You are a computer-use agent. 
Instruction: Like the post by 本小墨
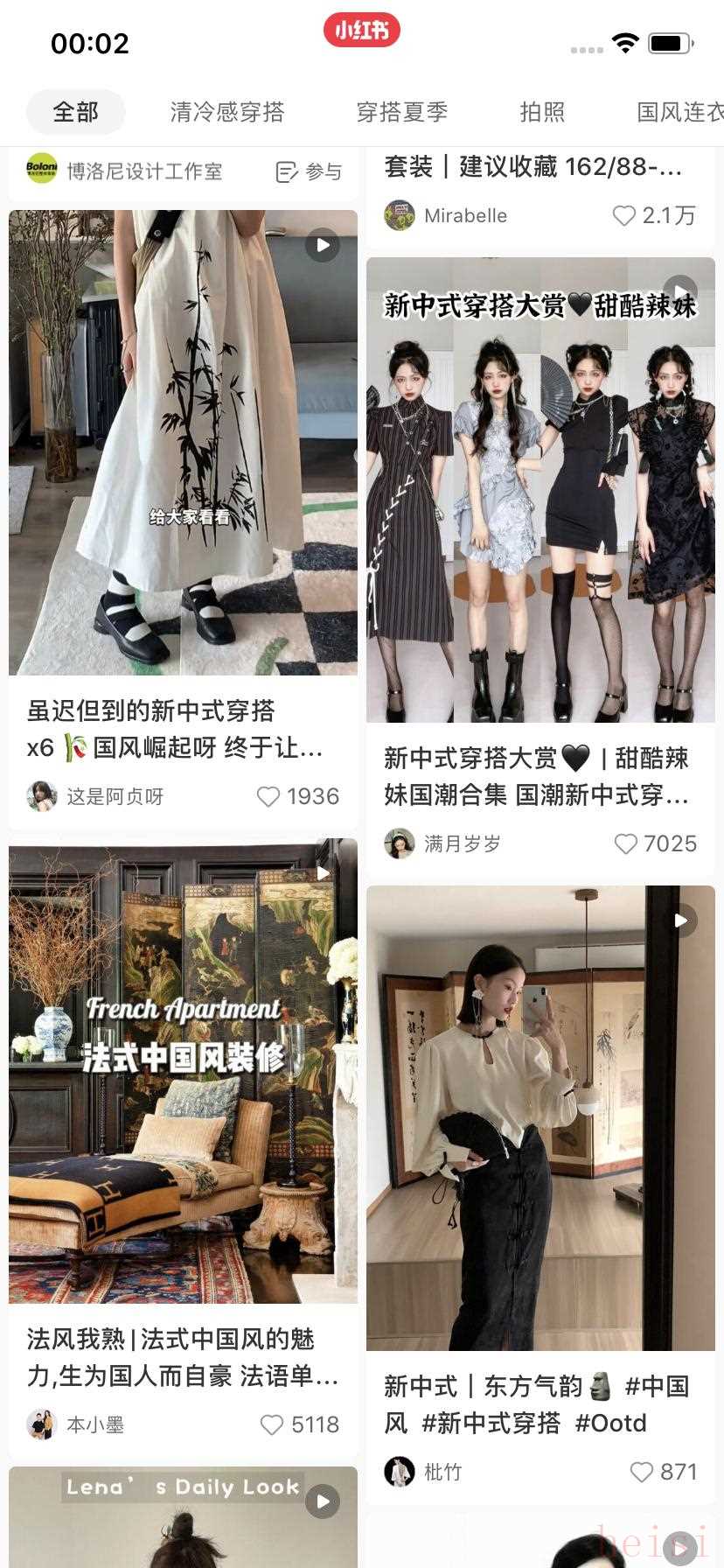272,1424
